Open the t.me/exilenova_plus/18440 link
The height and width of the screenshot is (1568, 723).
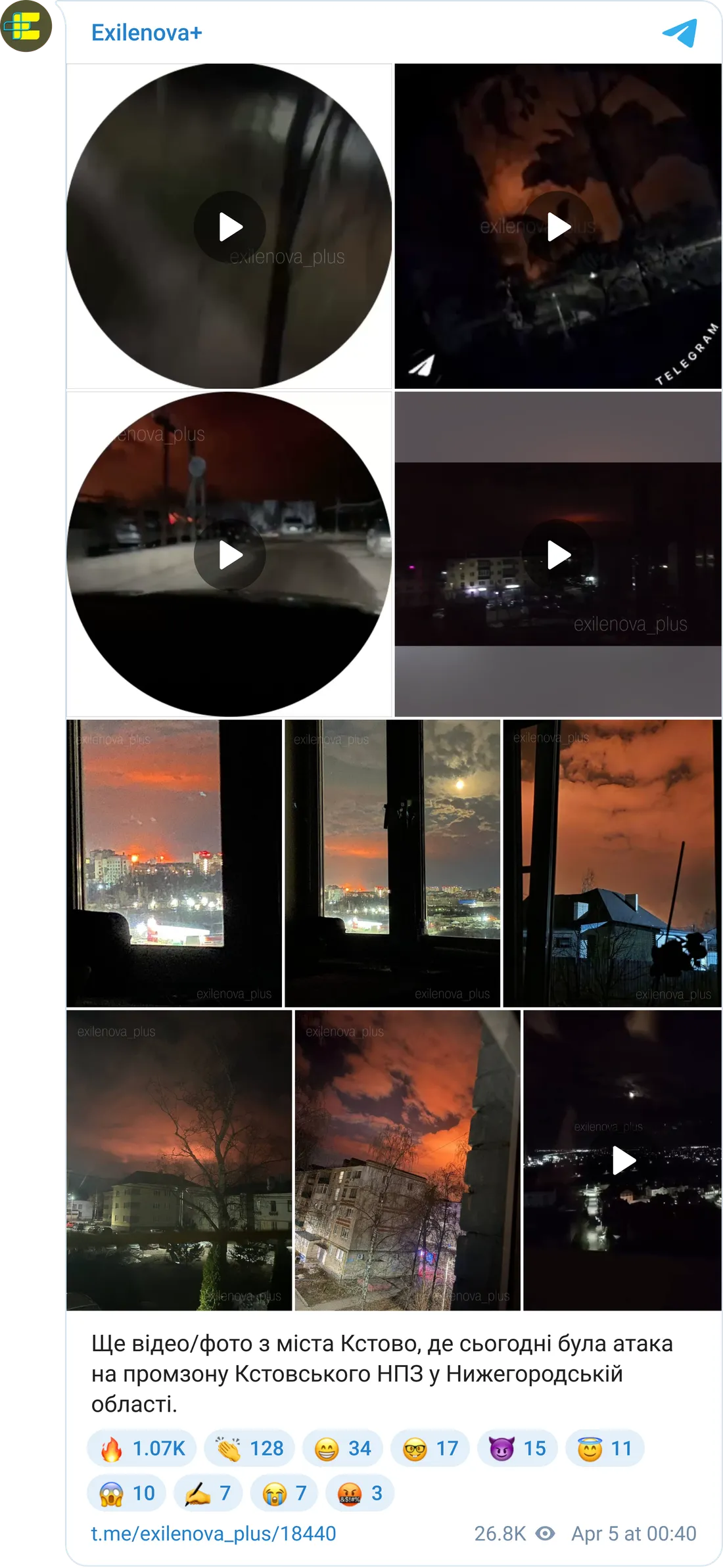click(214, 1534)
